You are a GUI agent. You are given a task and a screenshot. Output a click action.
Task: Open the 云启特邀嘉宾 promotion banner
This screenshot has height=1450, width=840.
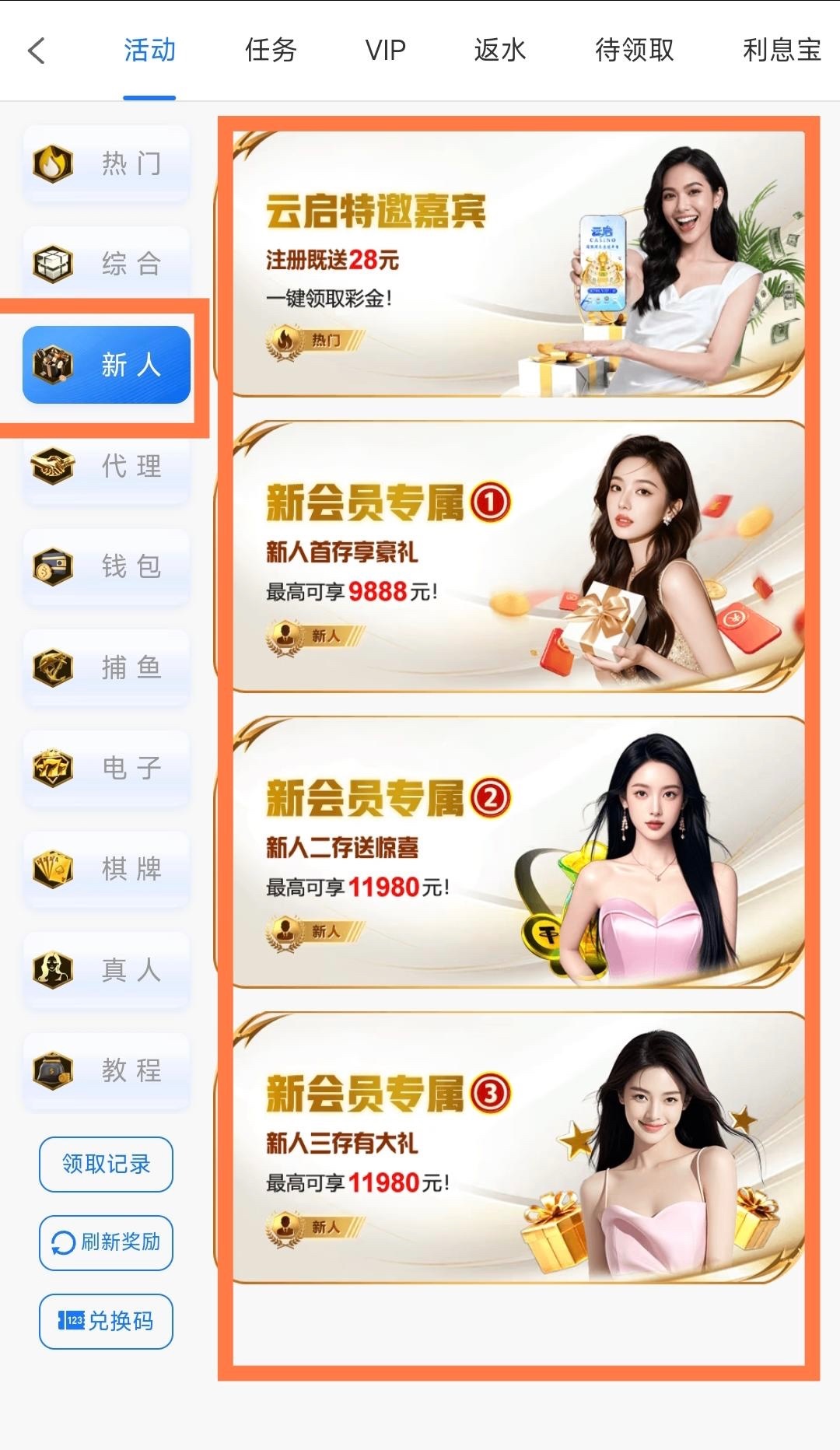pyautogui.click(x=518, y=264)
